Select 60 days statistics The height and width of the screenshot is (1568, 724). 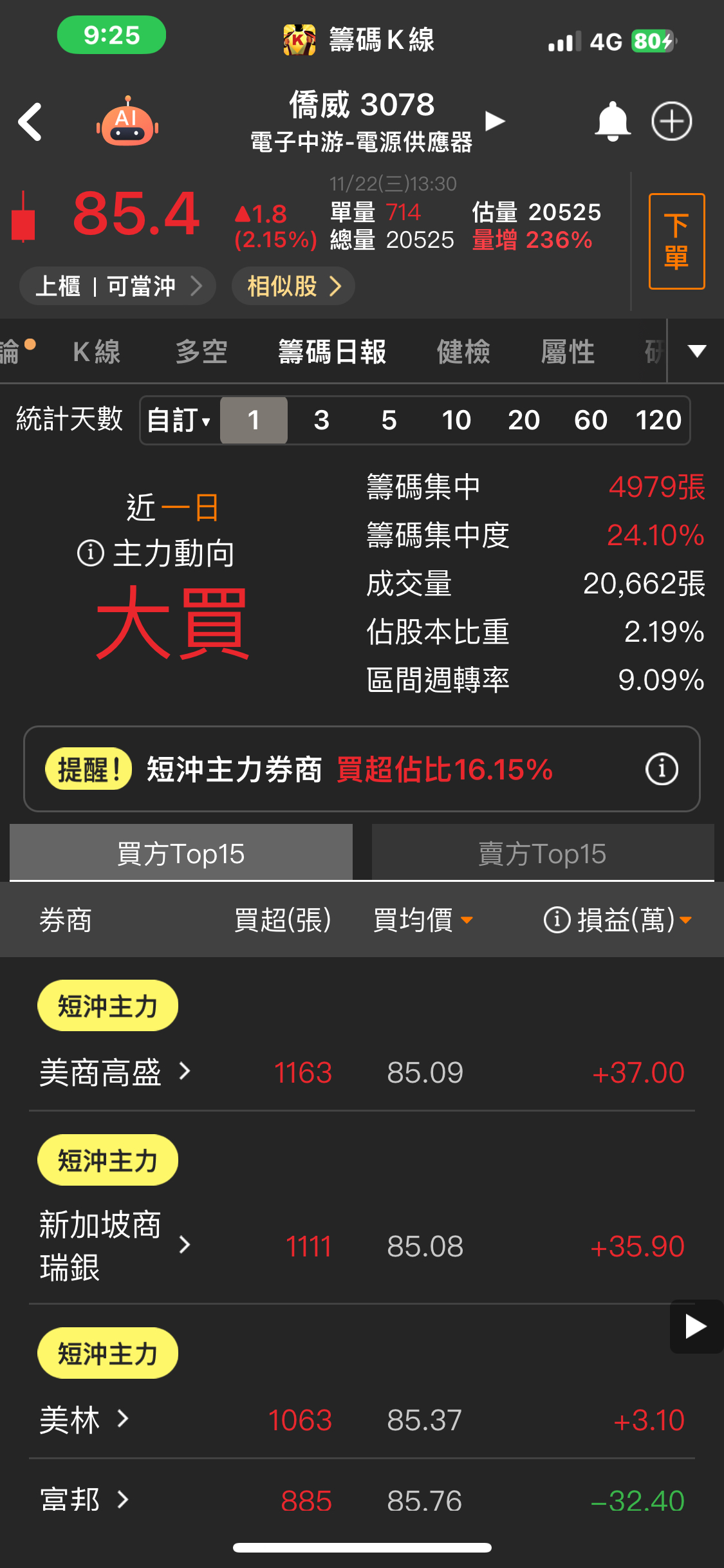click(x=591, y=420)
